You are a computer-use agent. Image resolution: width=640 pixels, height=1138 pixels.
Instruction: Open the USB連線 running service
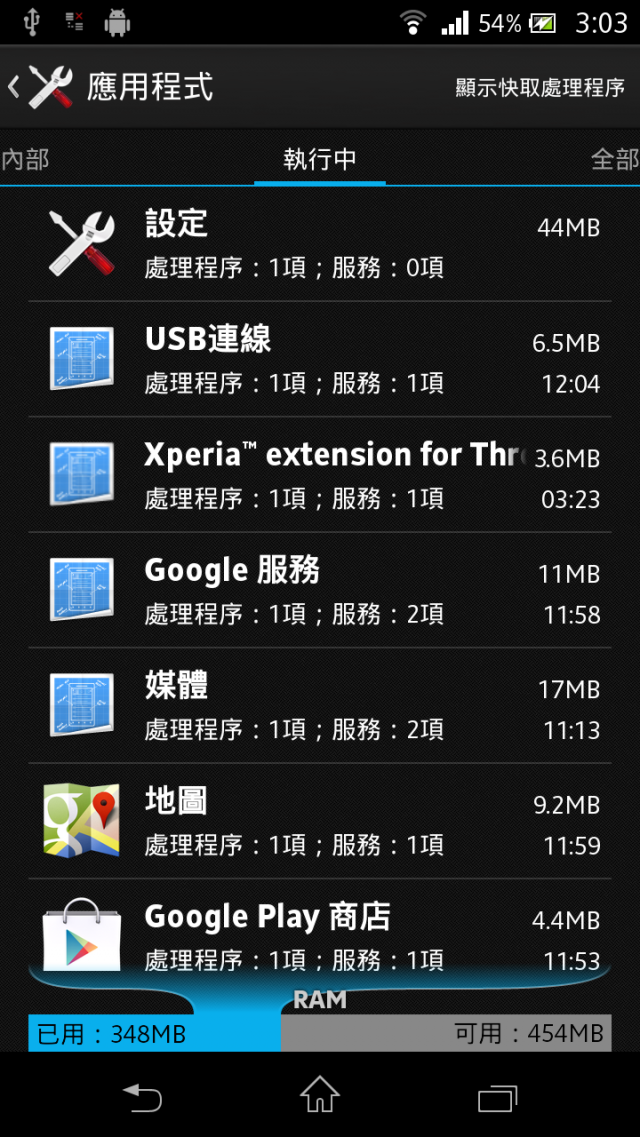pyautogui.click(x=320, y=359)
